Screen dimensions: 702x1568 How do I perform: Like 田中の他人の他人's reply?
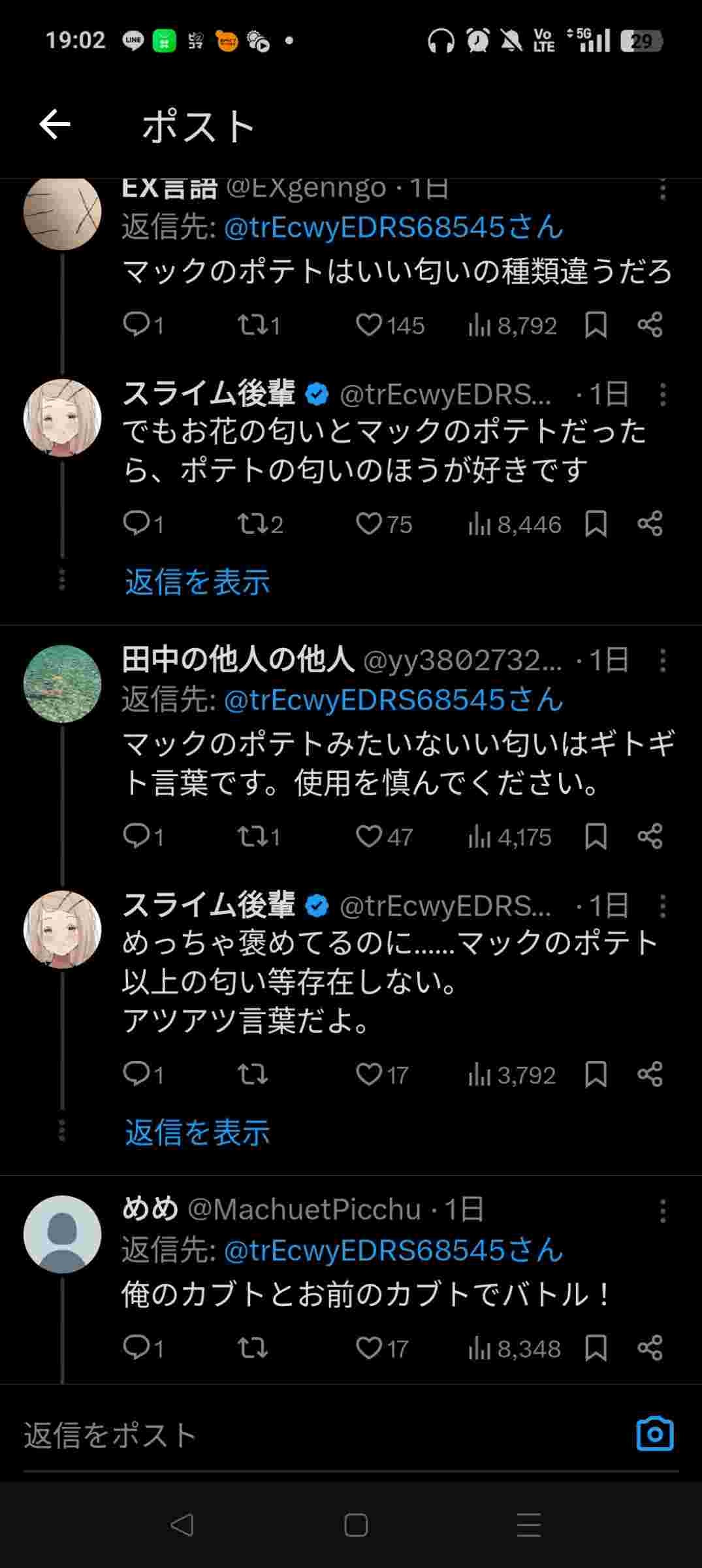pyautogui.click(x=369, y=836)
